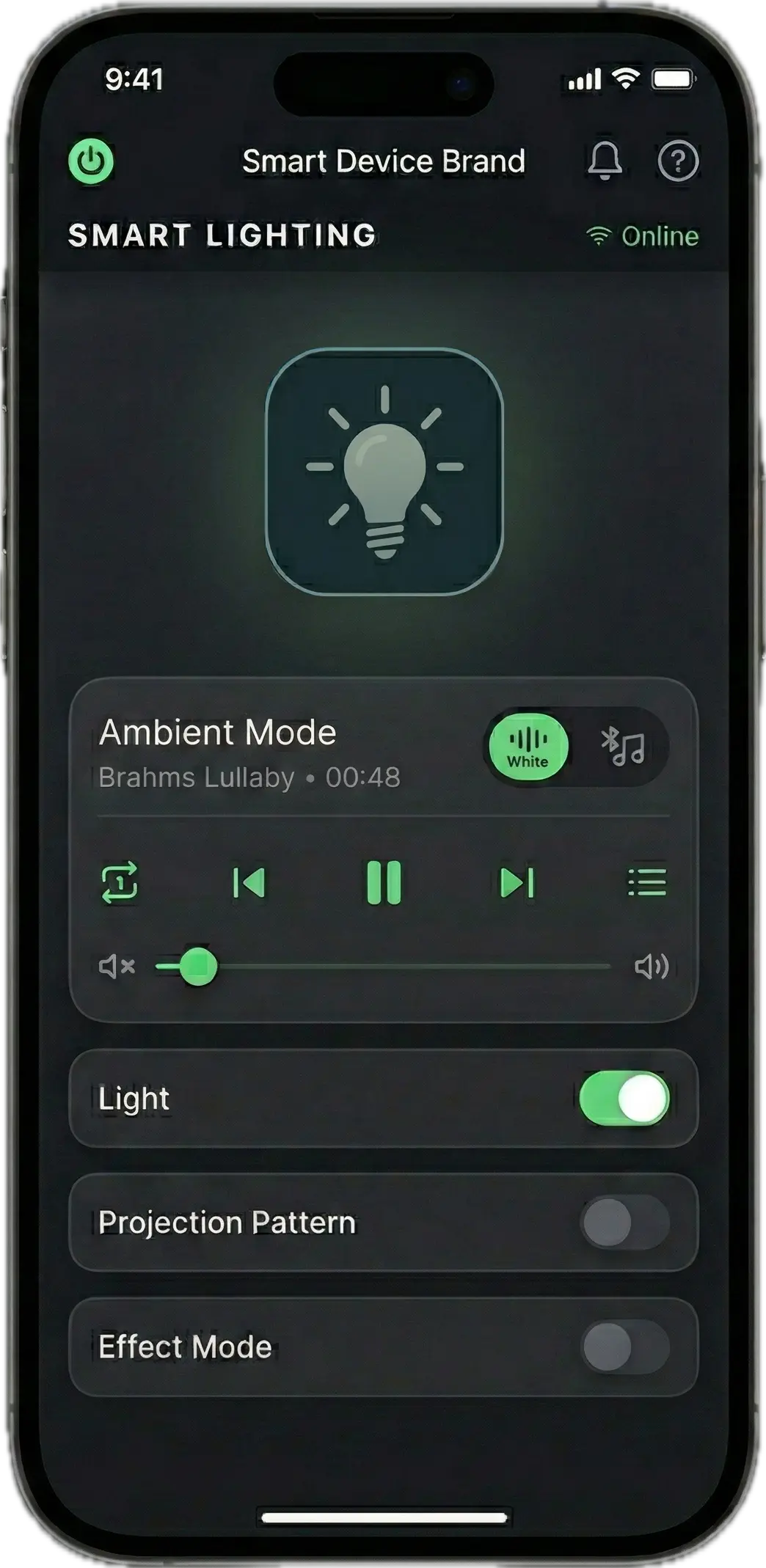
Task: Tap the light bulb tile
Action: click(384, 471)
